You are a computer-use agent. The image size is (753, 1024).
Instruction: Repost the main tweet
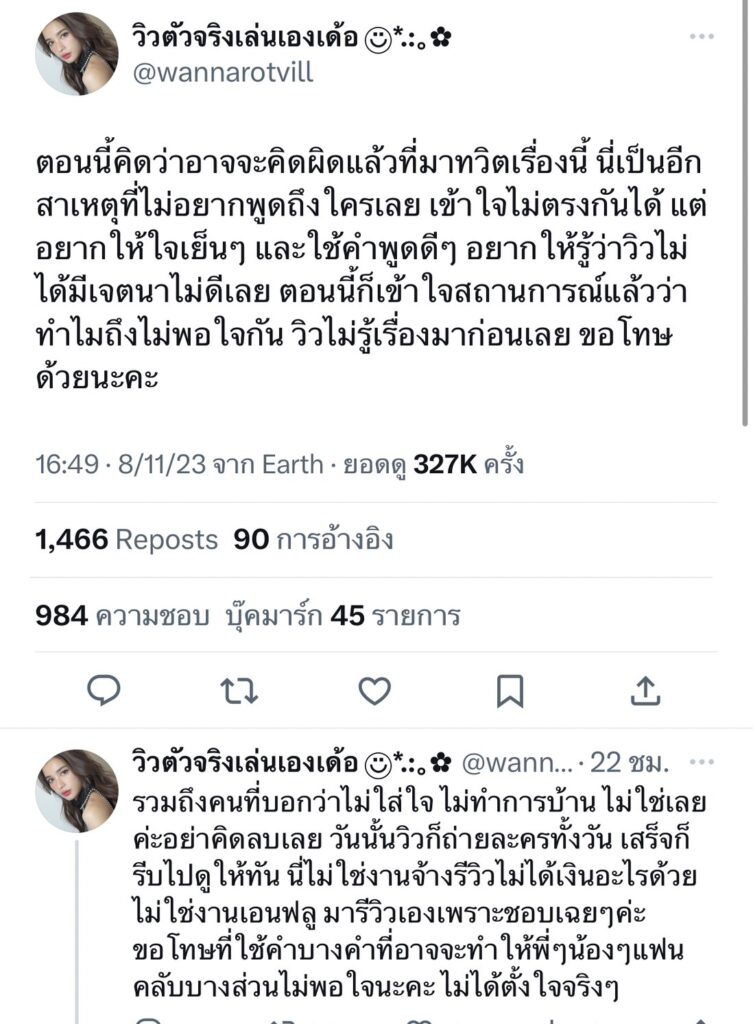(240, 690)
